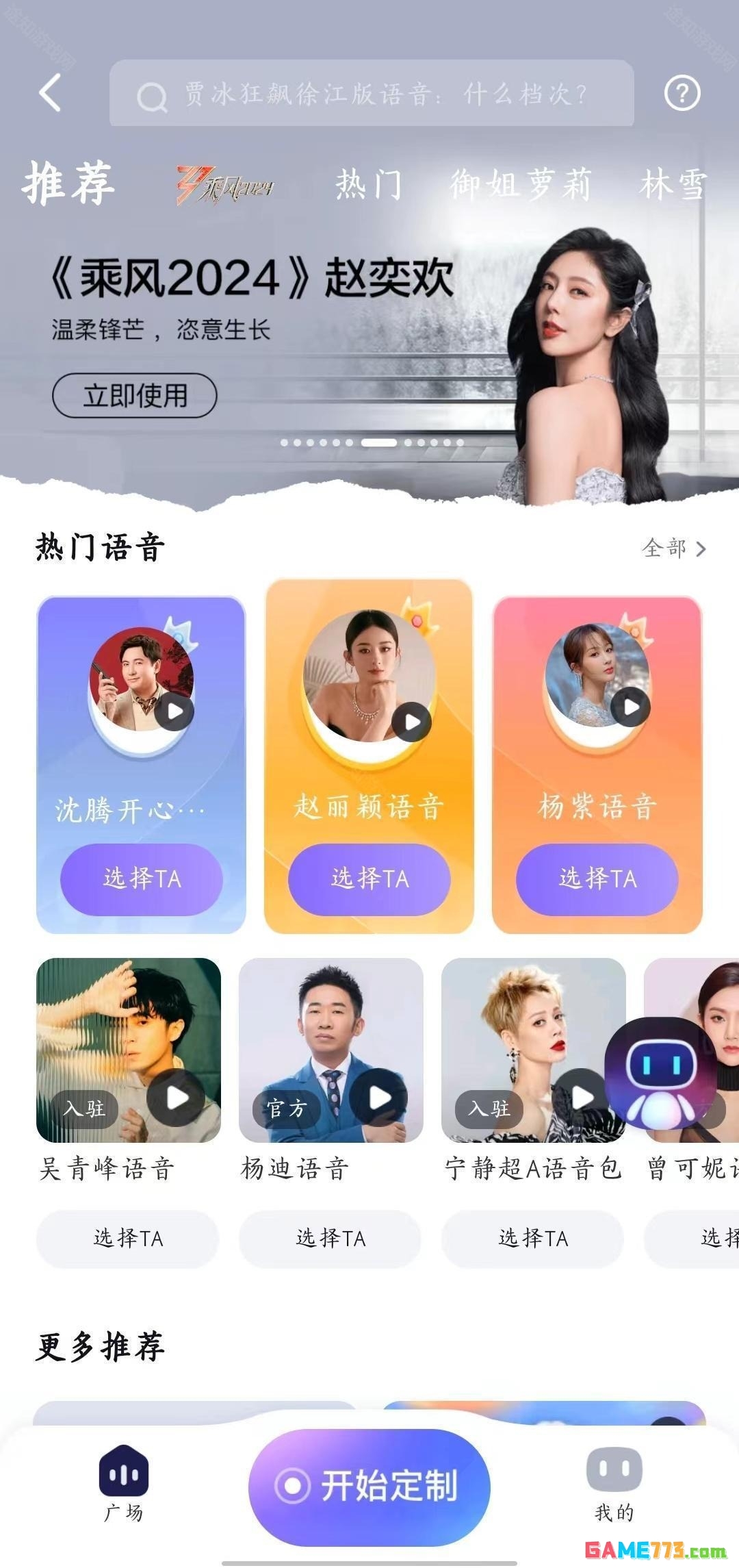Choose 选择TA under 沈腾开心 voice
The image size is (739, 1568).
click(142, 878)
